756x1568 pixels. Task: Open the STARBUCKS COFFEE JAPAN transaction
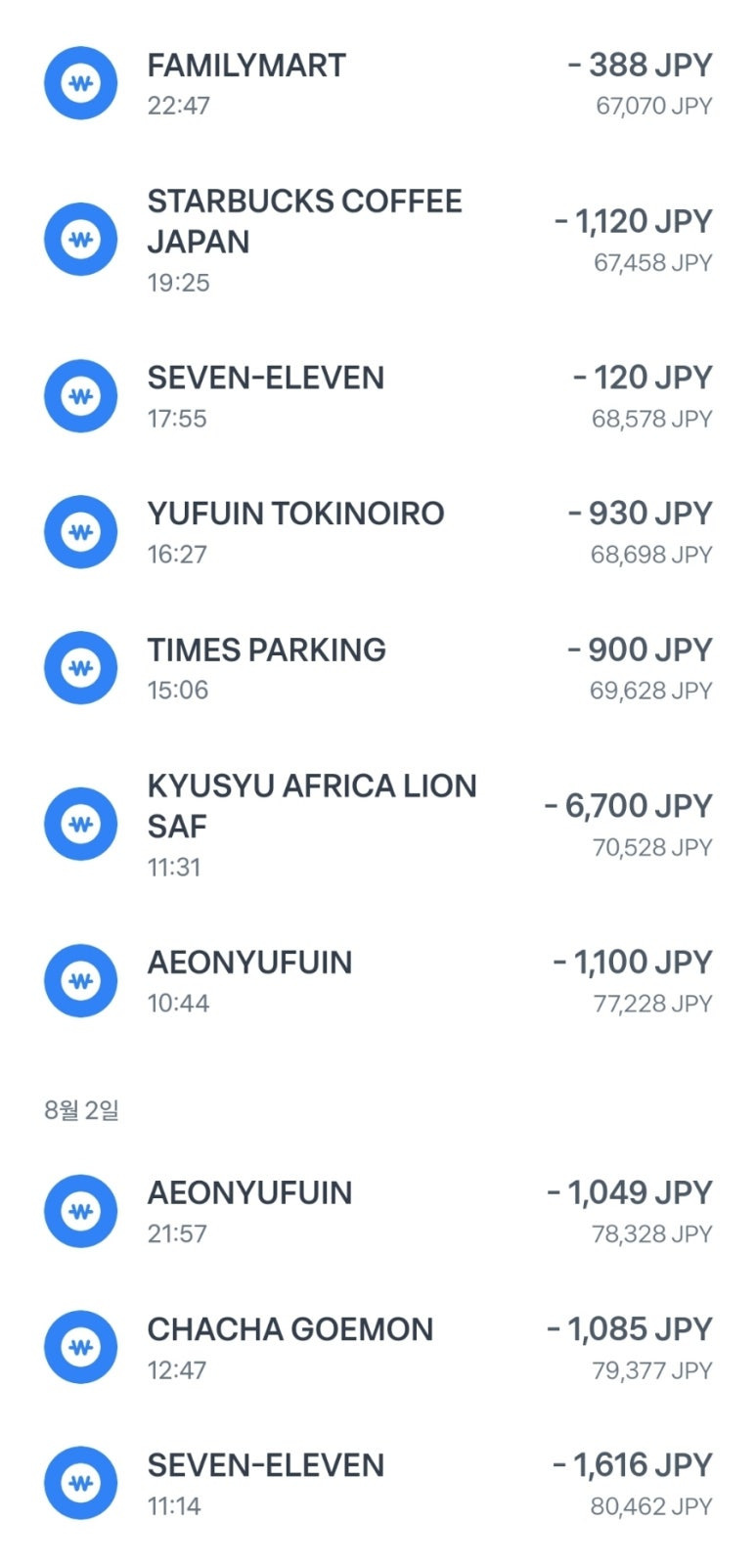click(x=378, y=241)
